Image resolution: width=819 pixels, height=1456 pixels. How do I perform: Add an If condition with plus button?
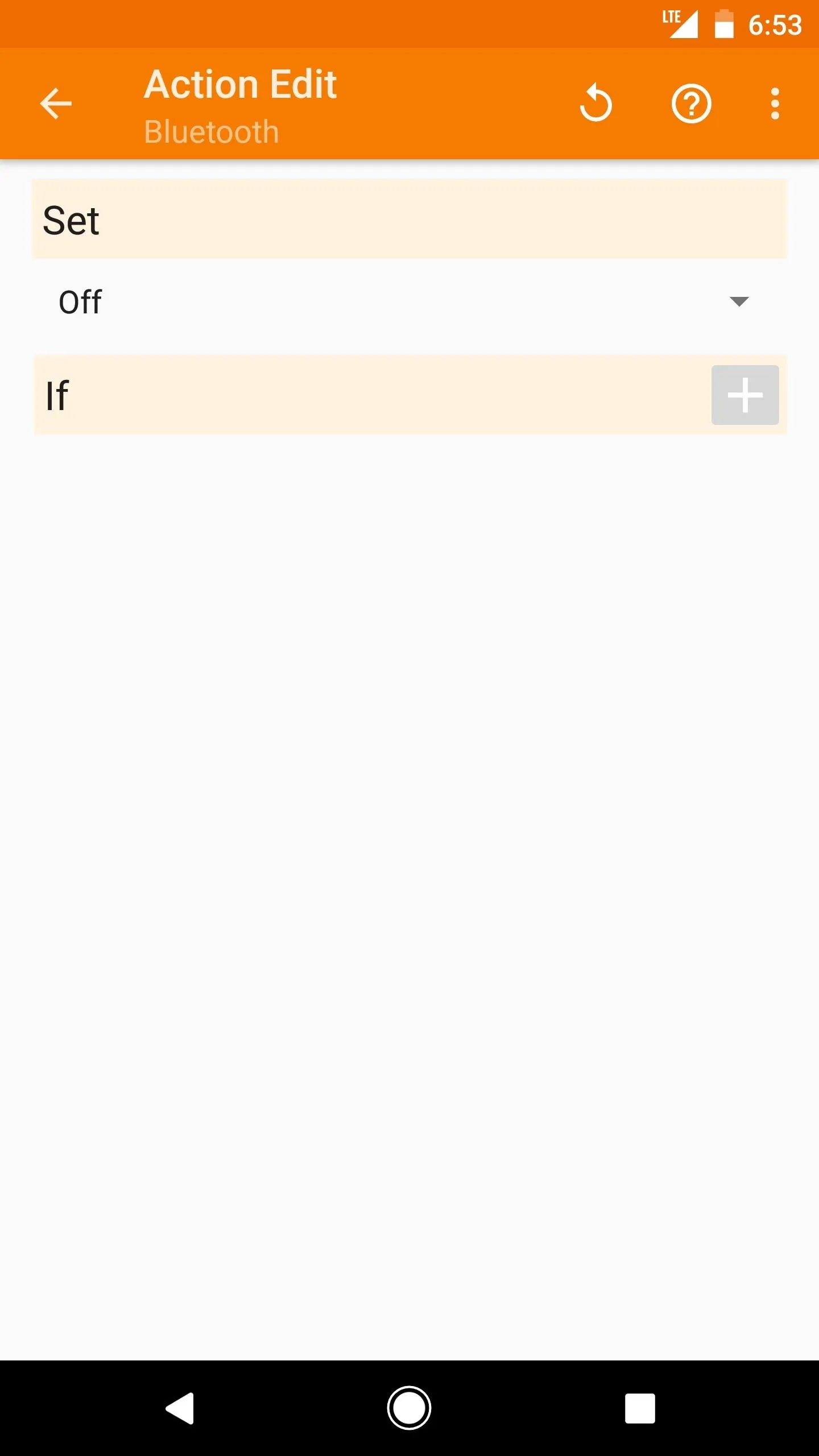745,395
